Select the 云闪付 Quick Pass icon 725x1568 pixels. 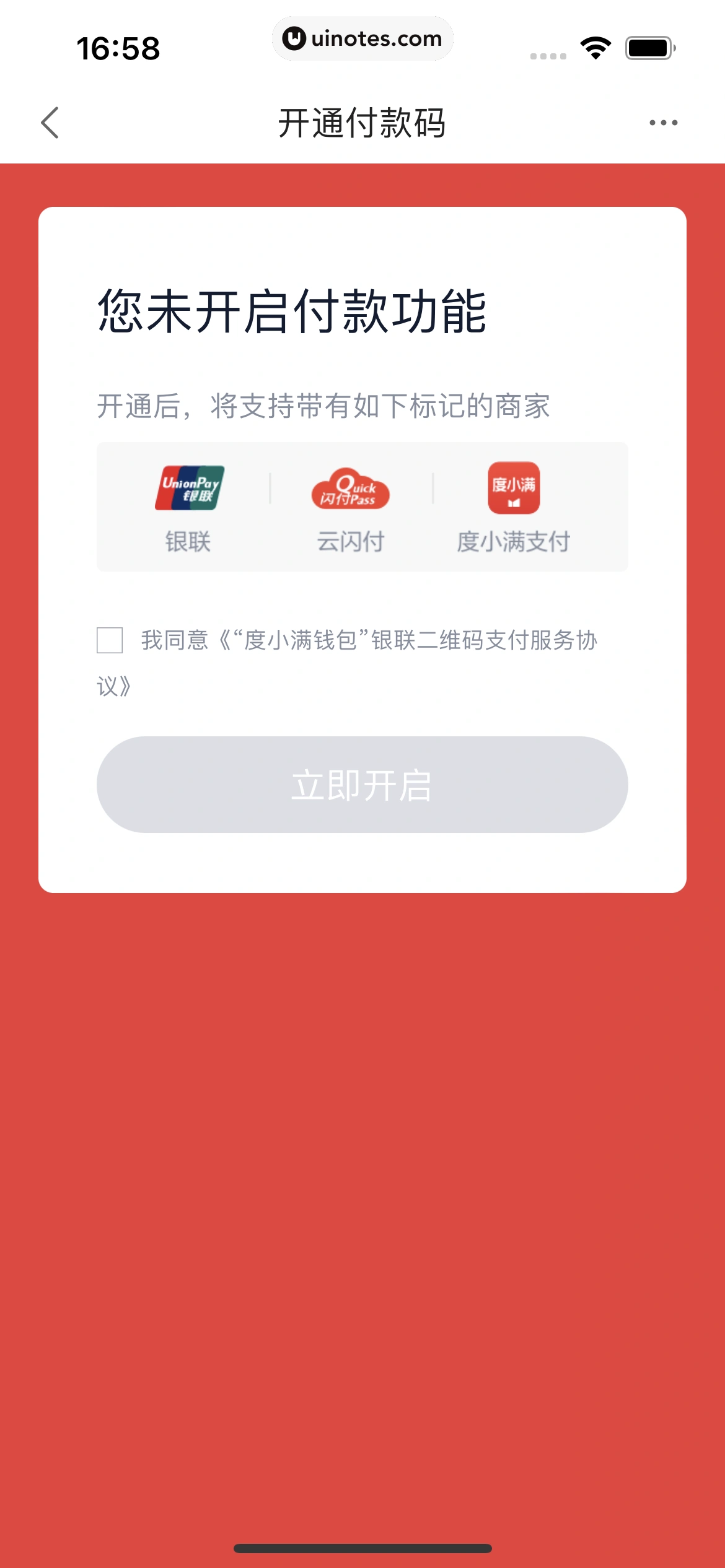351,489
